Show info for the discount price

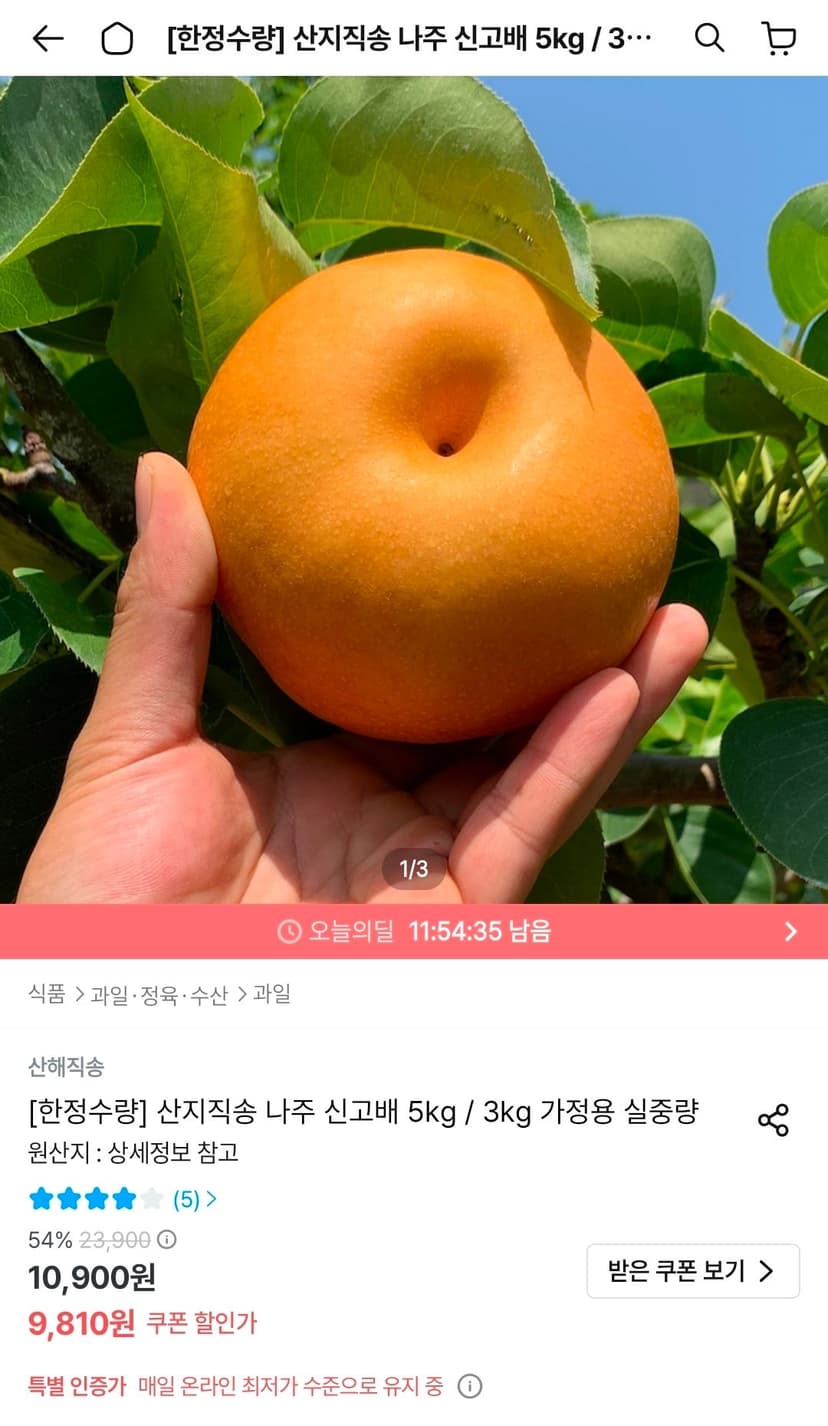click(167, 1240)
